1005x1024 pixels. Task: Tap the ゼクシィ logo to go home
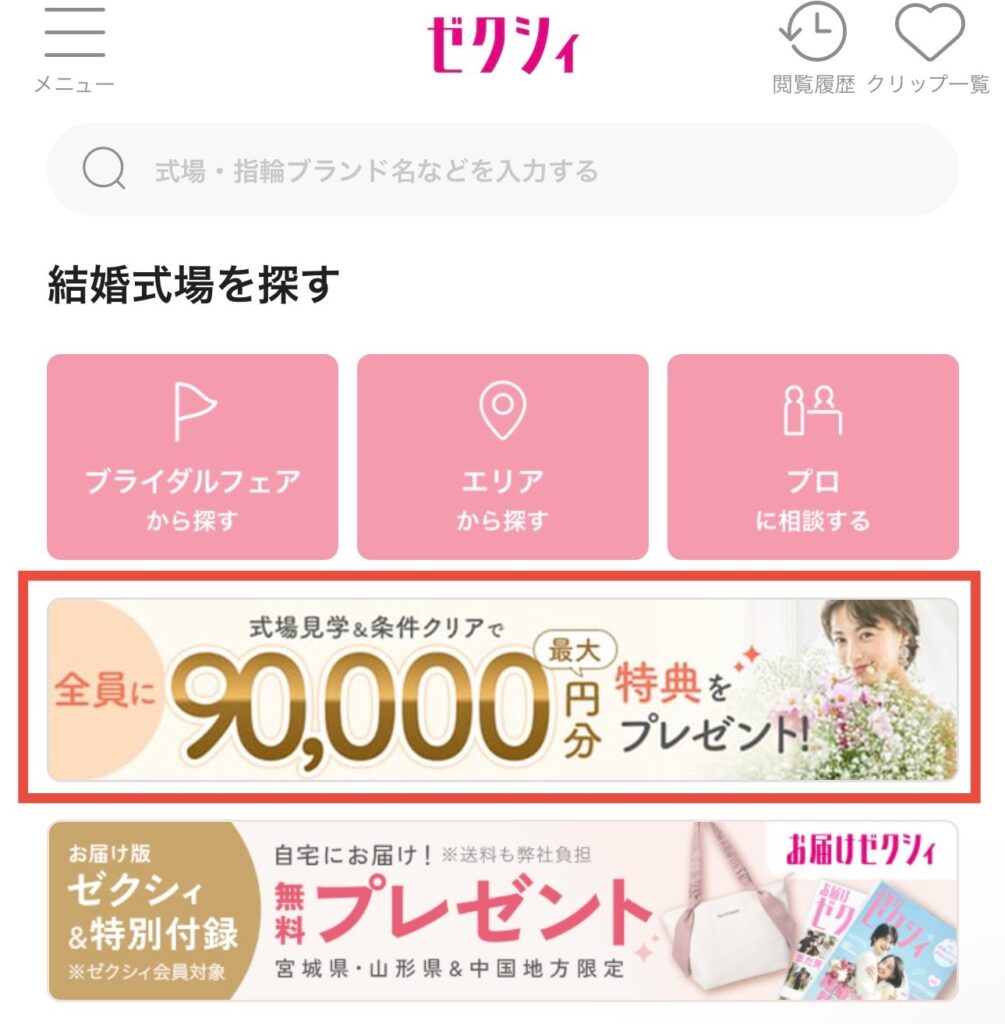[502, 45]
